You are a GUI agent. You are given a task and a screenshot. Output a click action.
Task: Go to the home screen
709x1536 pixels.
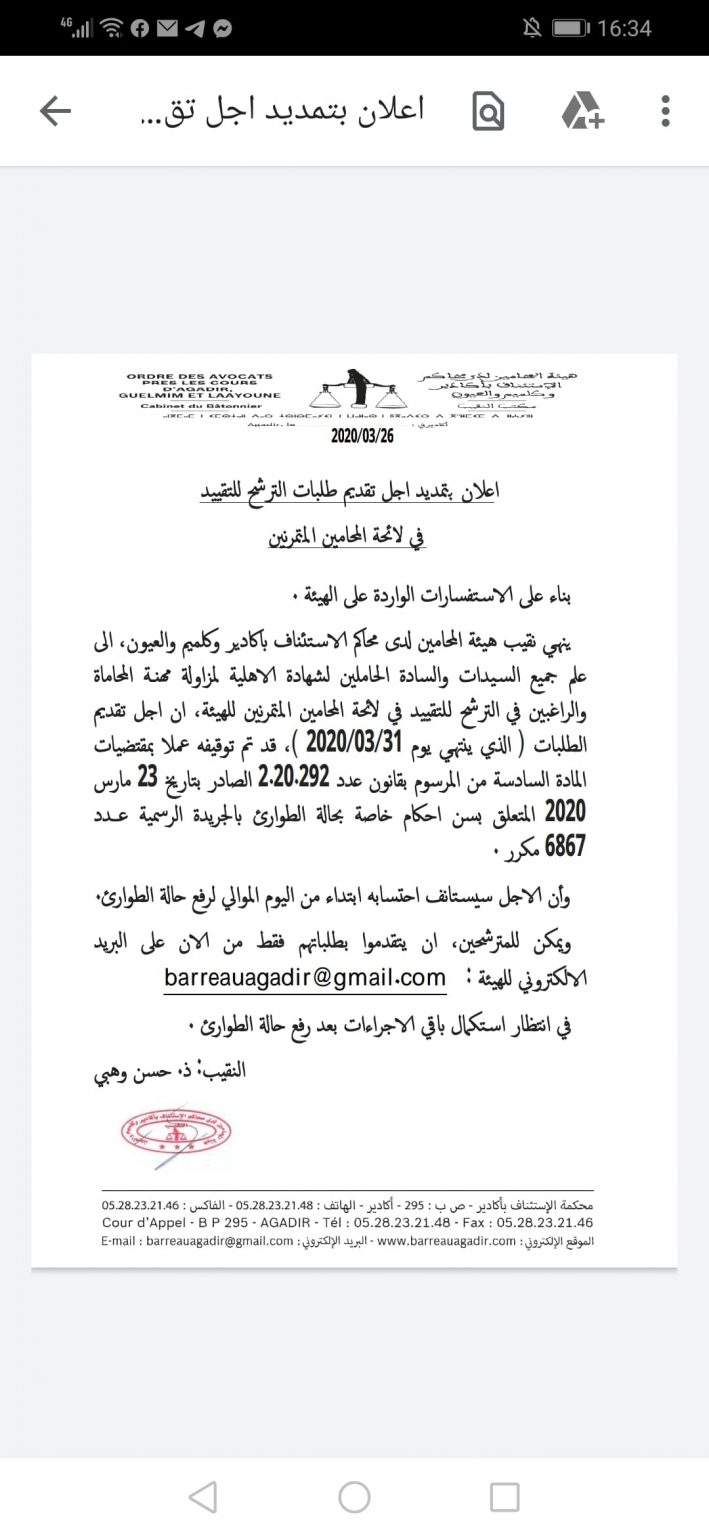tap(354, 1497)
